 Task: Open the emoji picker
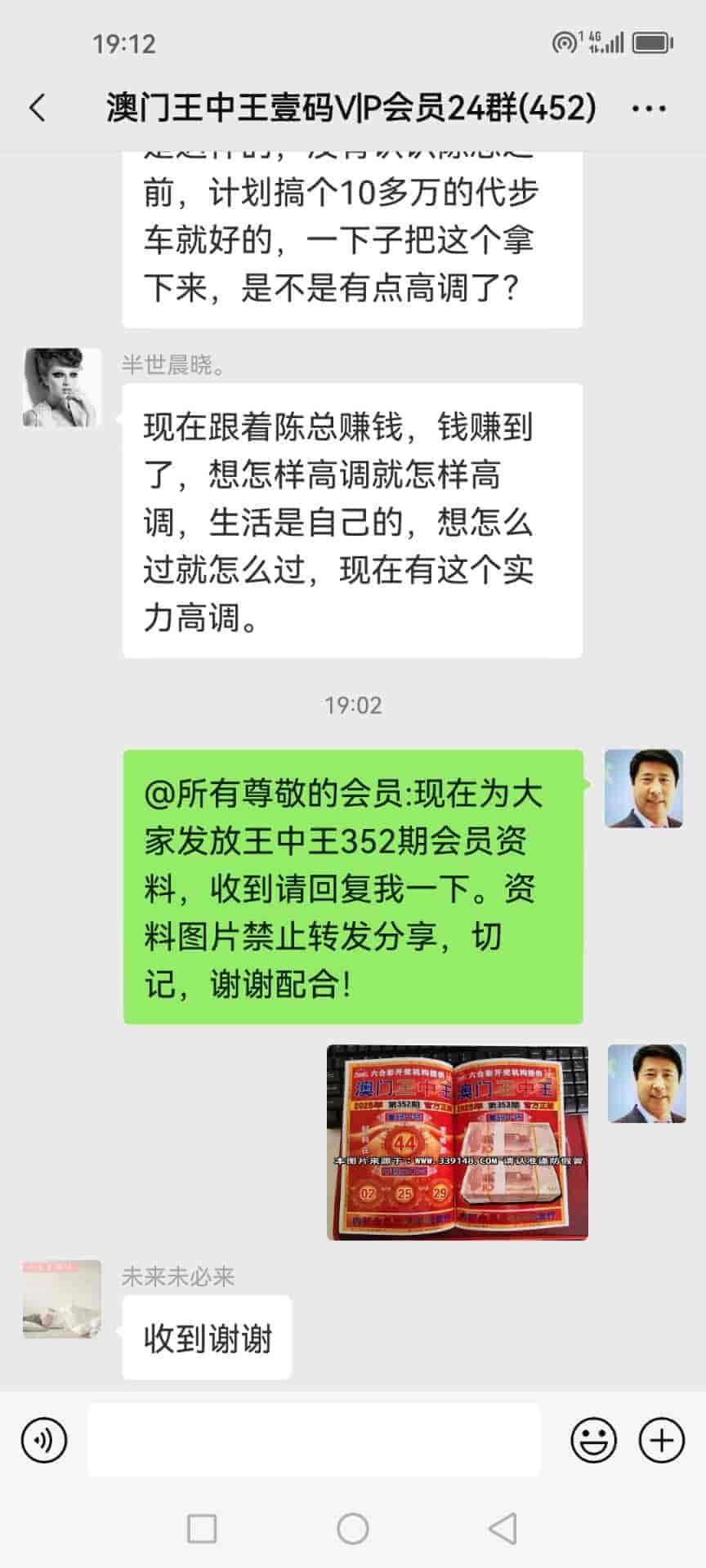[x=593, y=1440]
